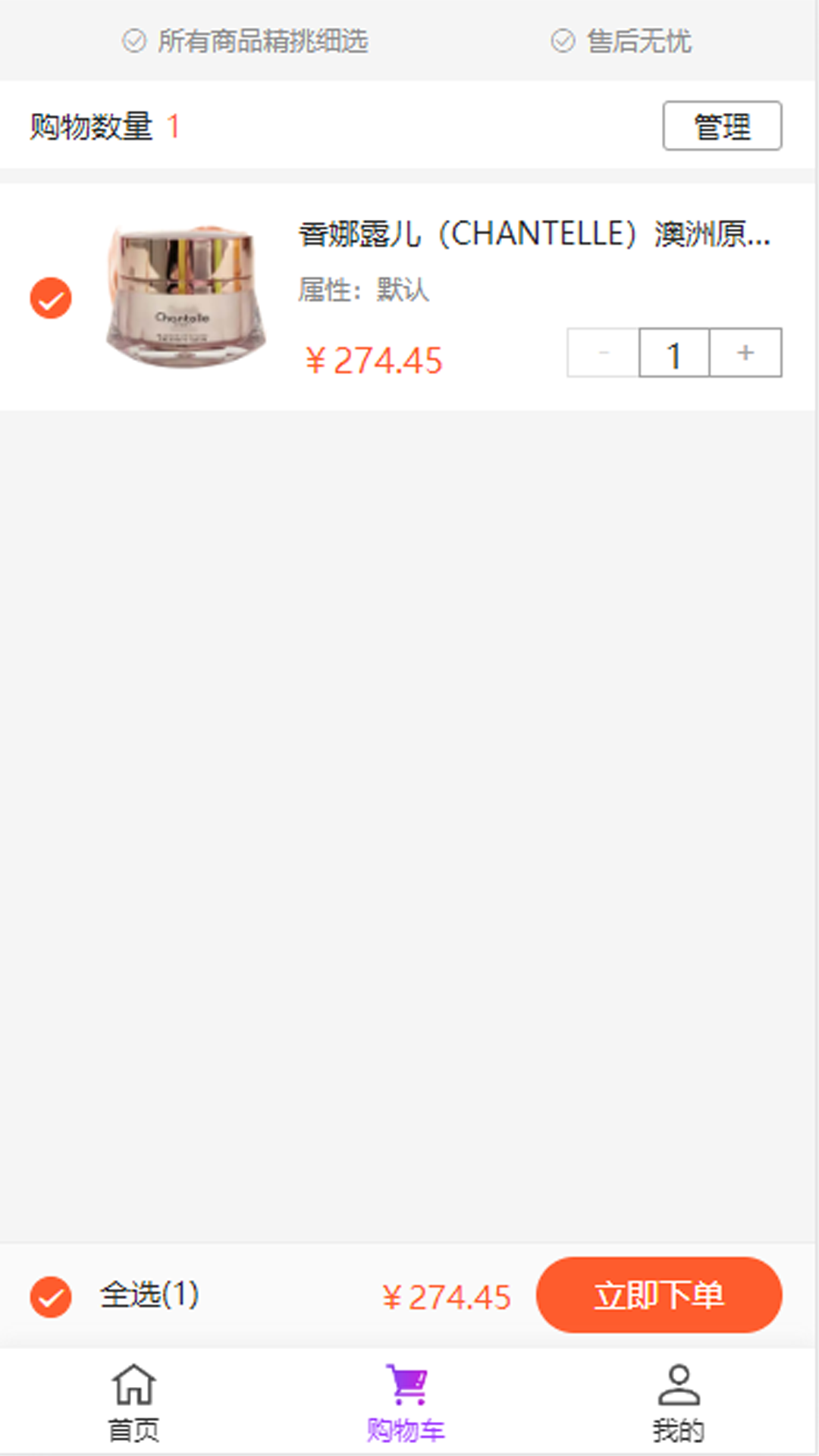Open the 我的 profile tab
This screenshot has height=1456, width=819.
point(679,1403)
